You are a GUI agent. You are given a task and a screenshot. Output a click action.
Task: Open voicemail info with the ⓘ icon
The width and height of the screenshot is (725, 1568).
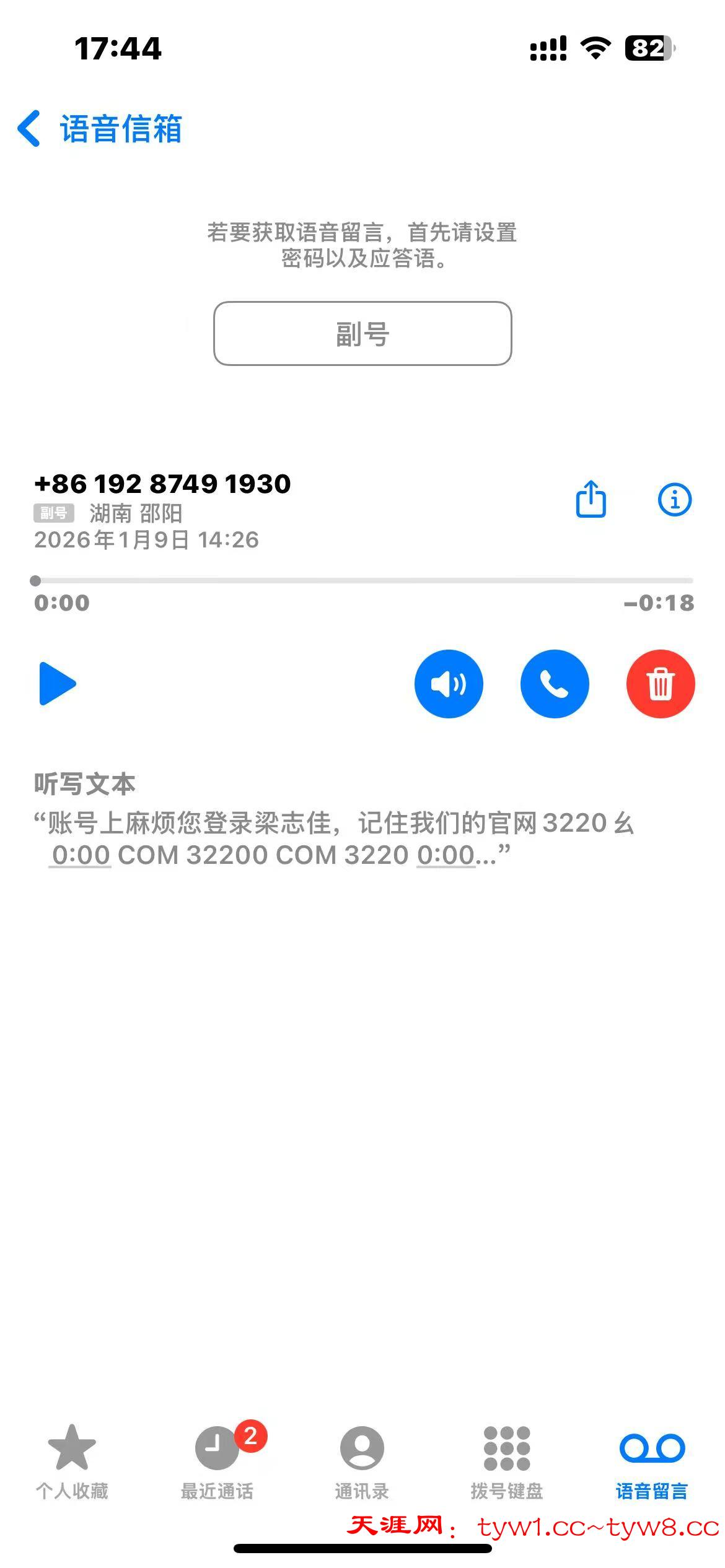tap(675, 500)
